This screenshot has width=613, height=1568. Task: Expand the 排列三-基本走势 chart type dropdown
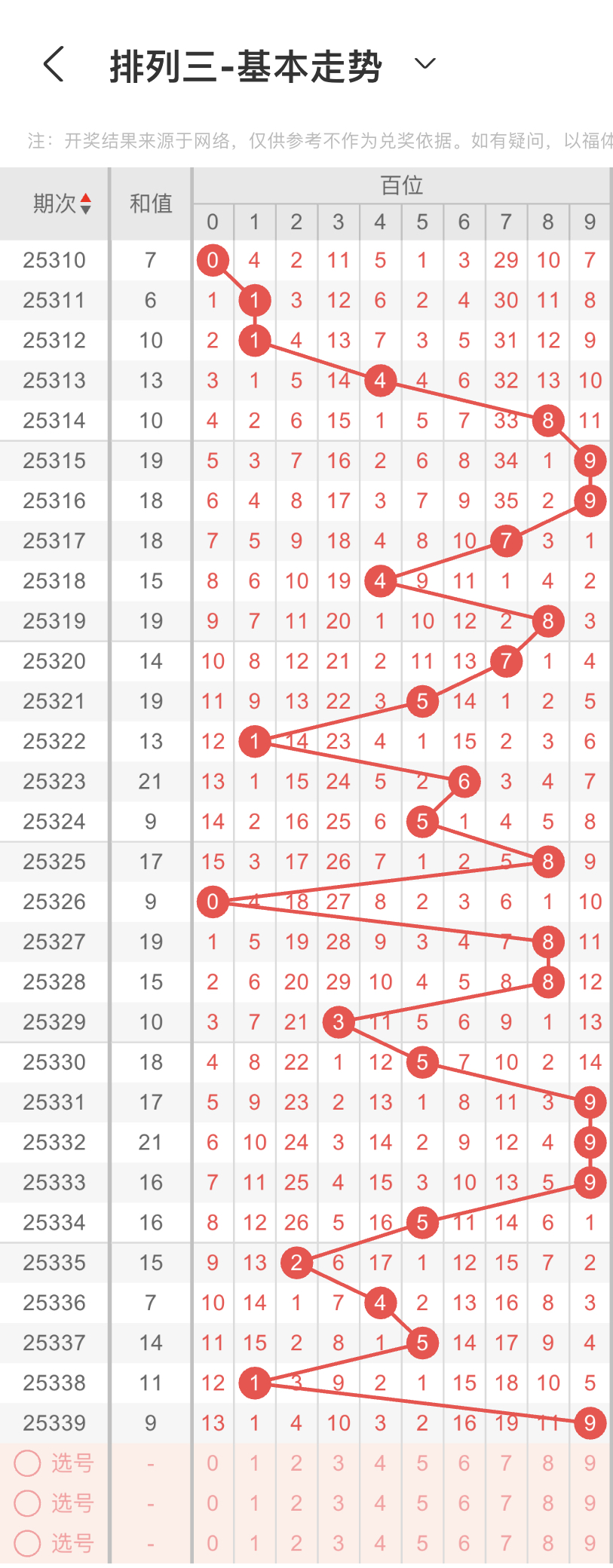pyautogui.click(x=425, y=64)
